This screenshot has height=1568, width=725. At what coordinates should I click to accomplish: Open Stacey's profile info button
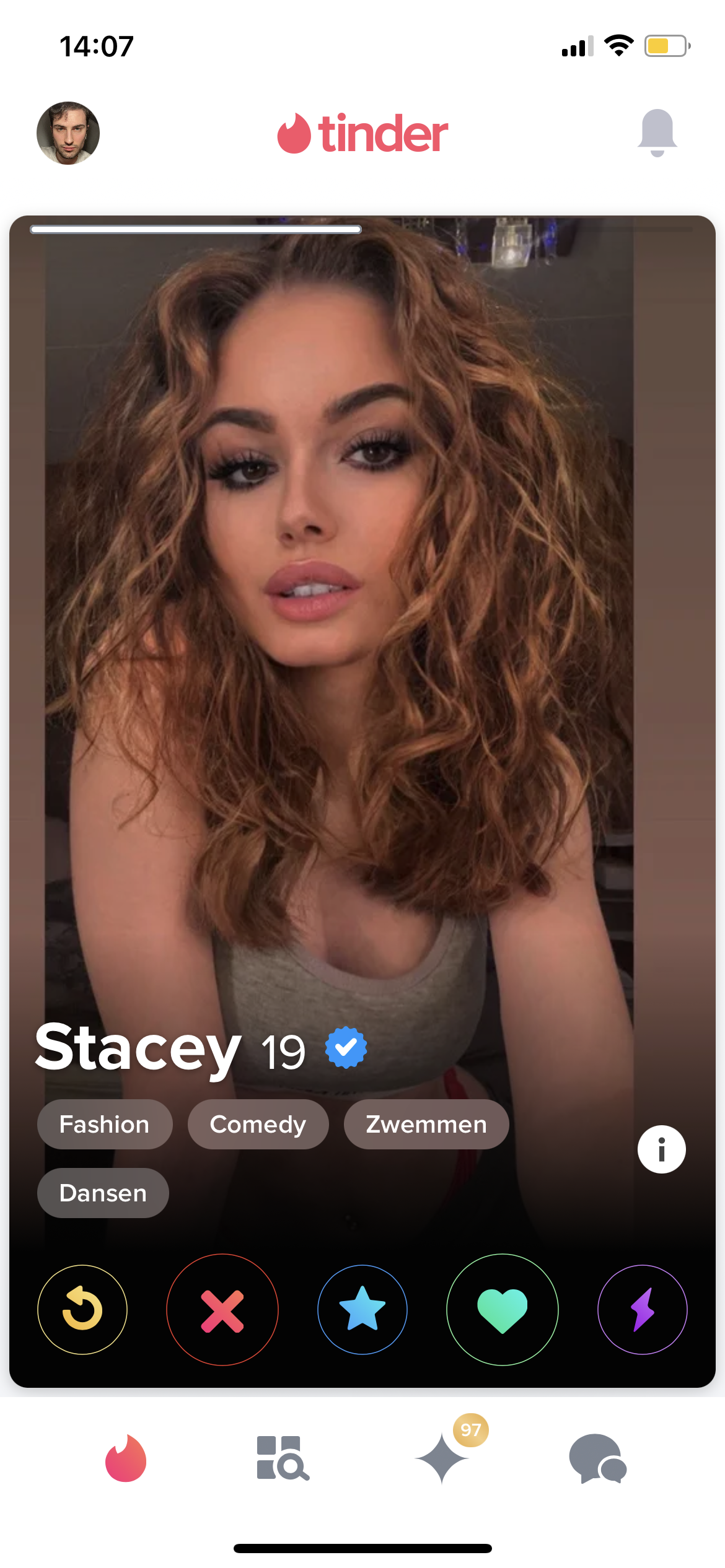pos(661,1149)
